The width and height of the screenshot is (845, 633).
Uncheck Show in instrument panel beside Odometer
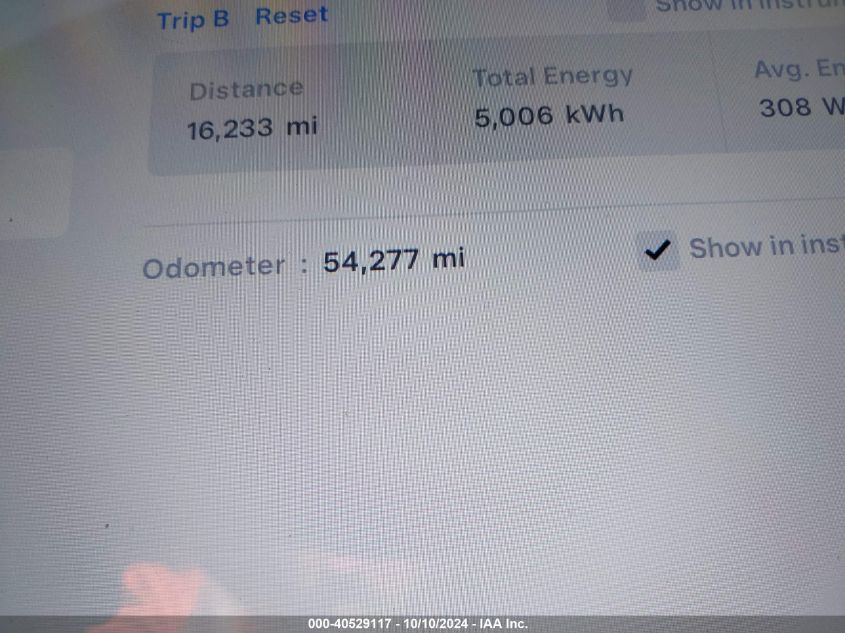657,251
